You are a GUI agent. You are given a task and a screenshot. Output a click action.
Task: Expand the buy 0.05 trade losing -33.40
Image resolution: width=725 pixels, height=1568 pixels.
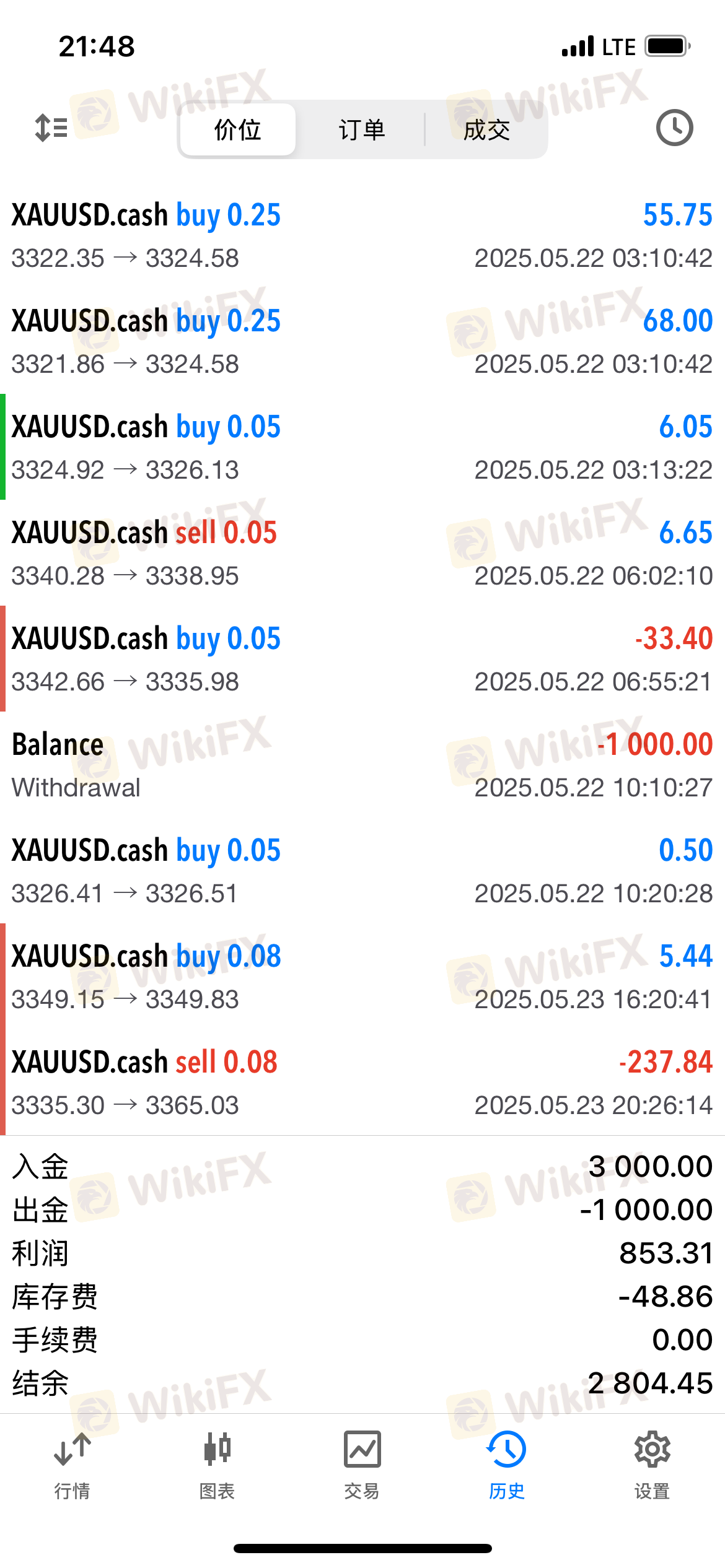coord(362,659)
